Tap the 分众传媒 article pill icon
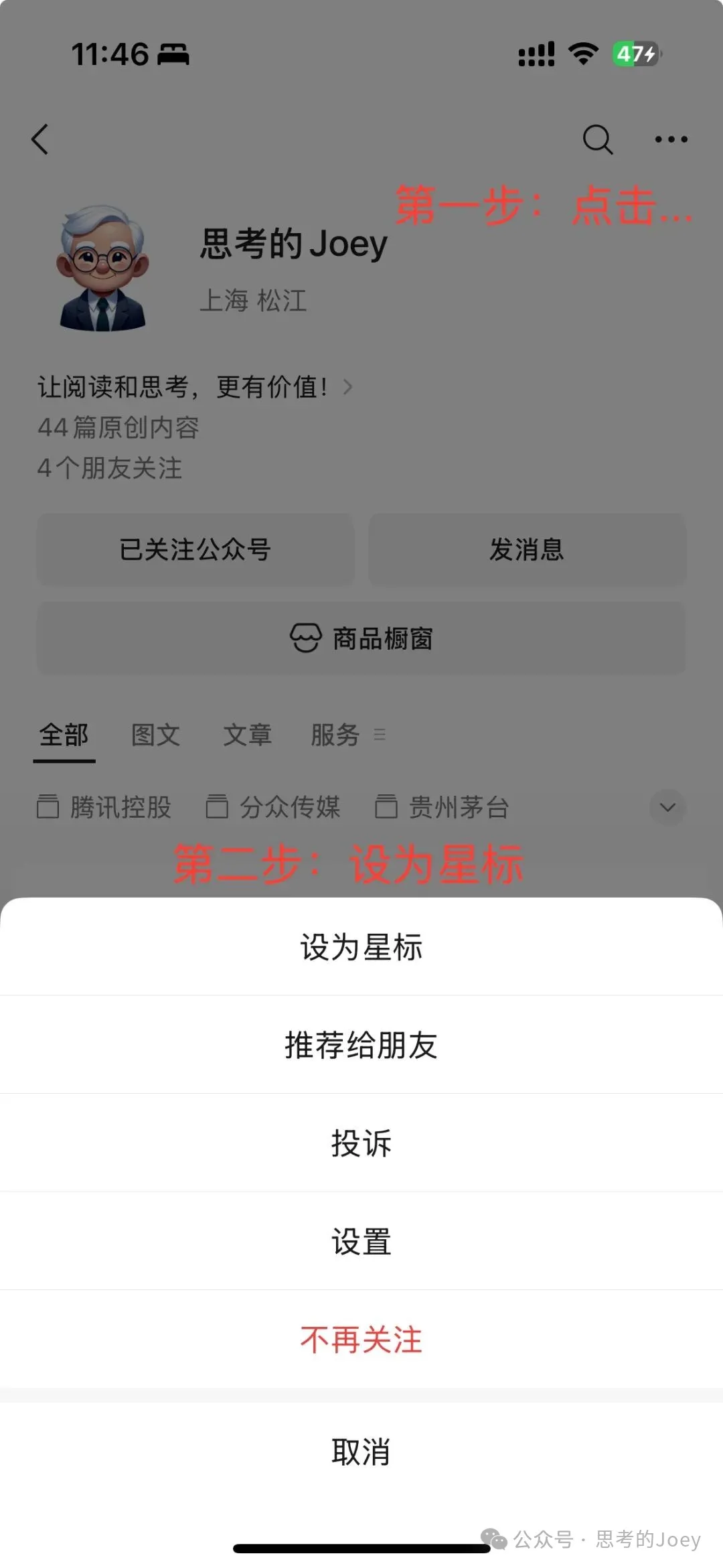This screenshot has height=1568, width=723. (216, 807)
